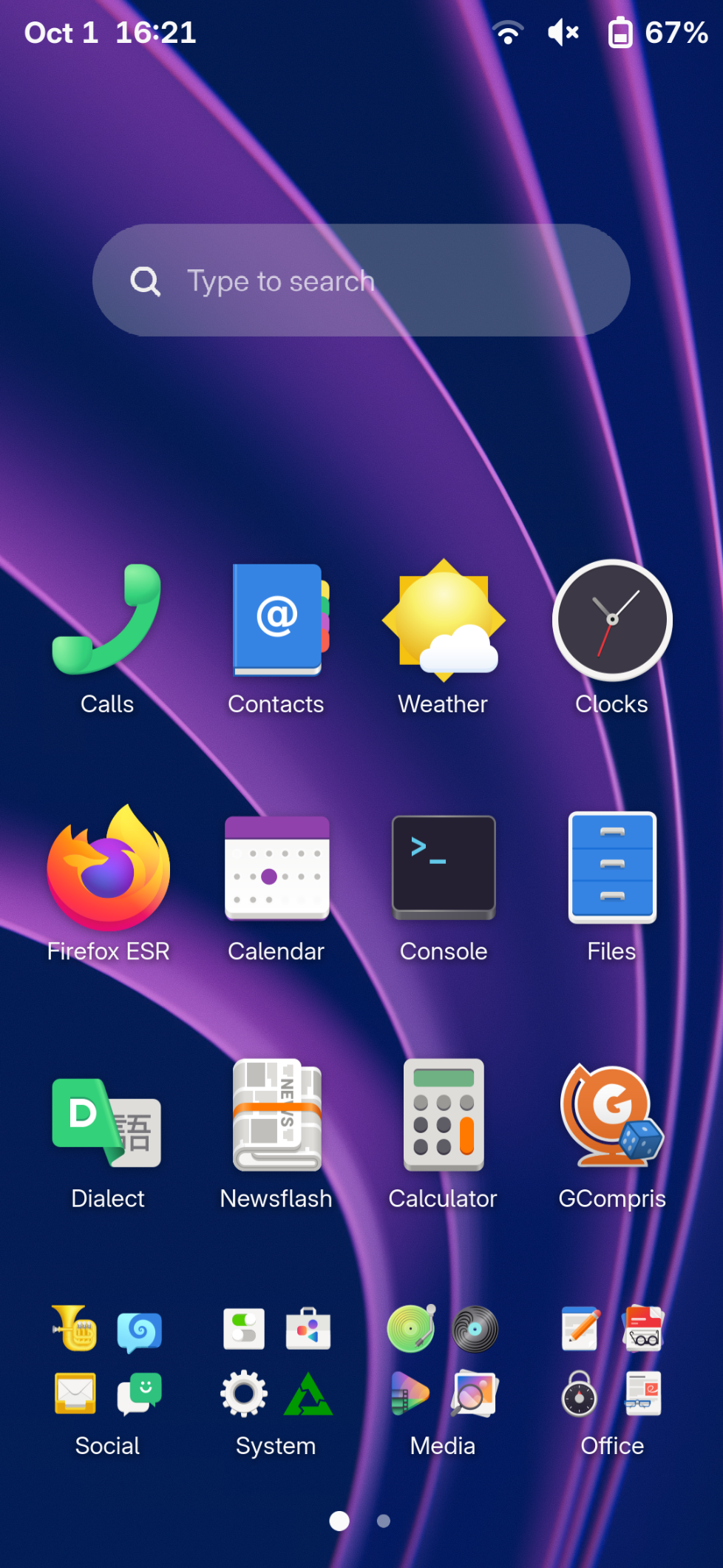The height and width of the screenshot is (1568, 723).
Task: Open the Clocks app
Action: tap(611, 620)
